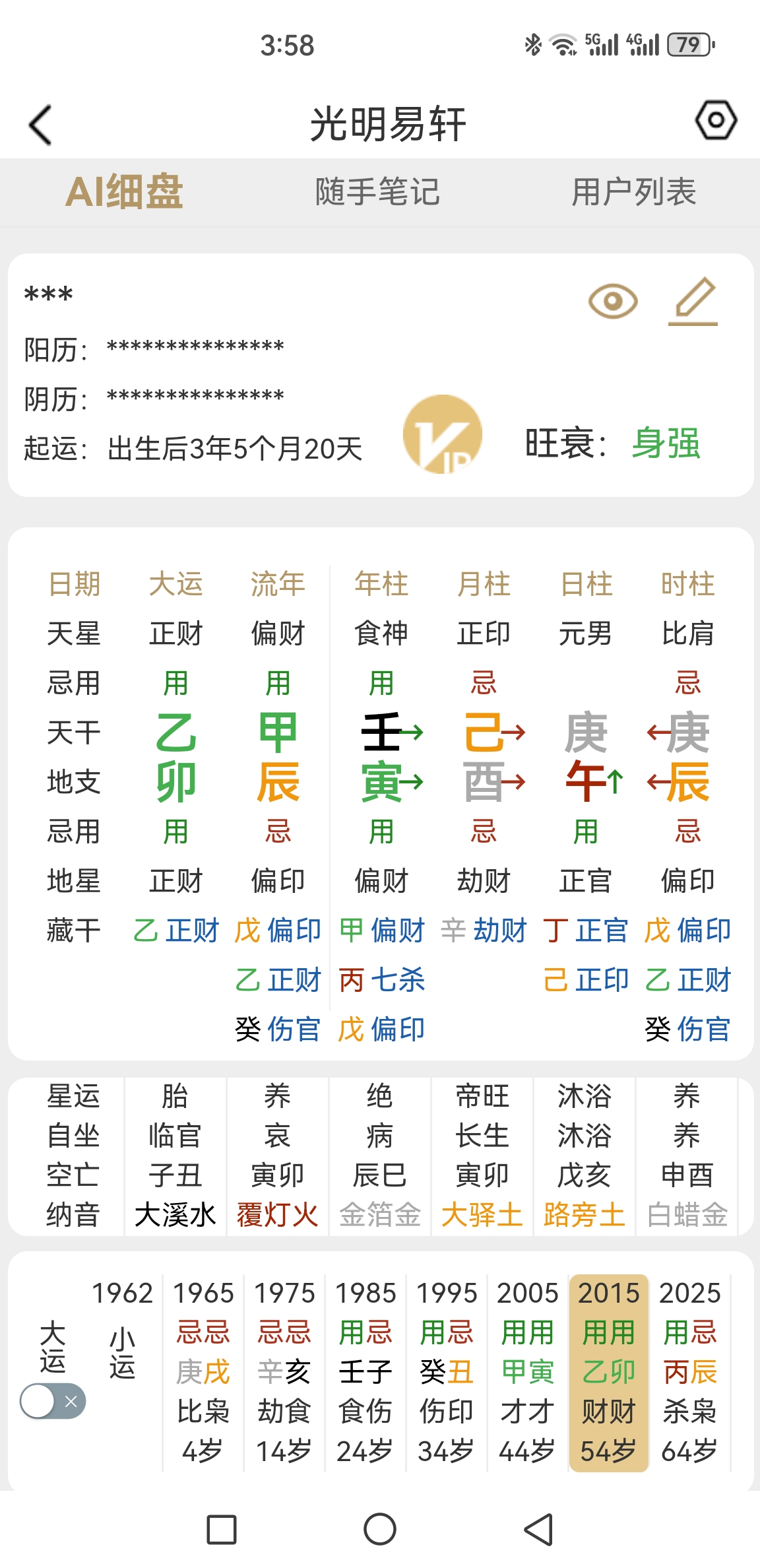Reveal hidden birth info with the eye icon
Viewport: 760px width, 1568px height.
tap(613, 302)
